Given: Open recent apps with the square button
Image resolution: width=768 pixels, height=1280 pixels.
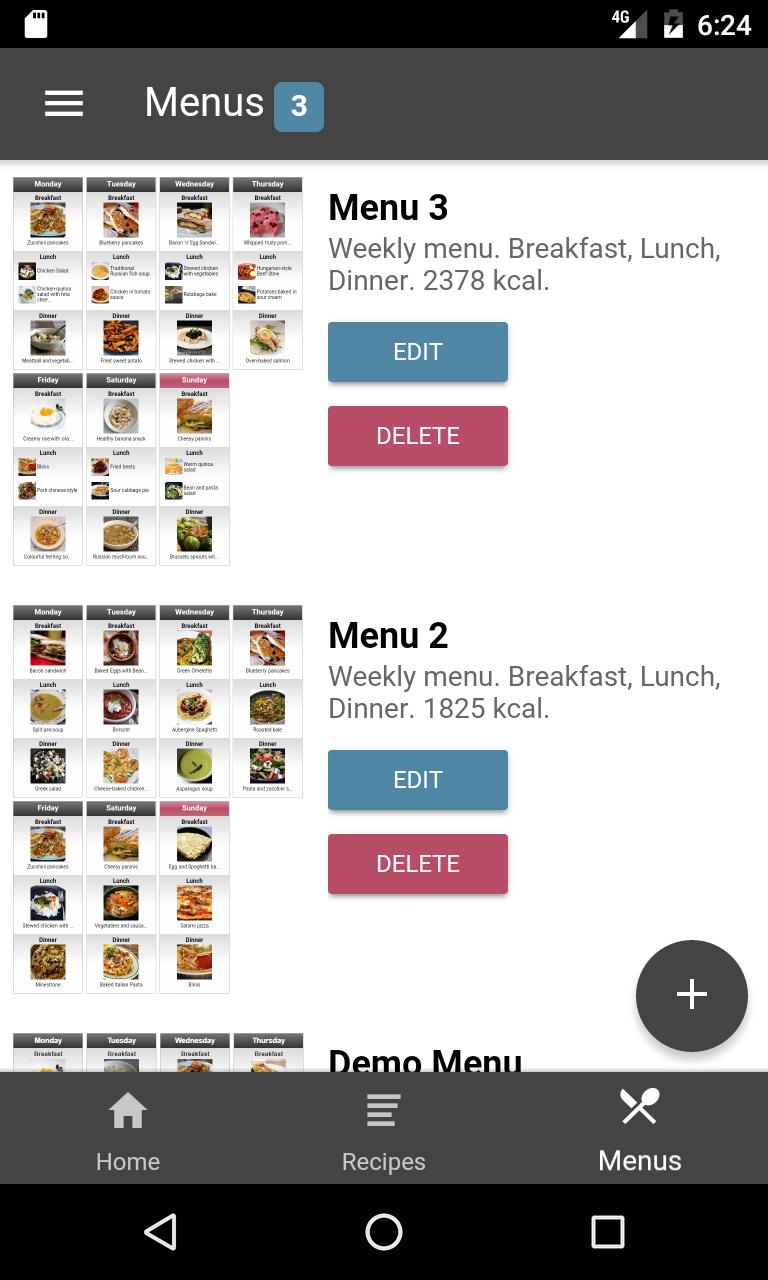Looking at the screenshot, I should tap(608, 1233).
